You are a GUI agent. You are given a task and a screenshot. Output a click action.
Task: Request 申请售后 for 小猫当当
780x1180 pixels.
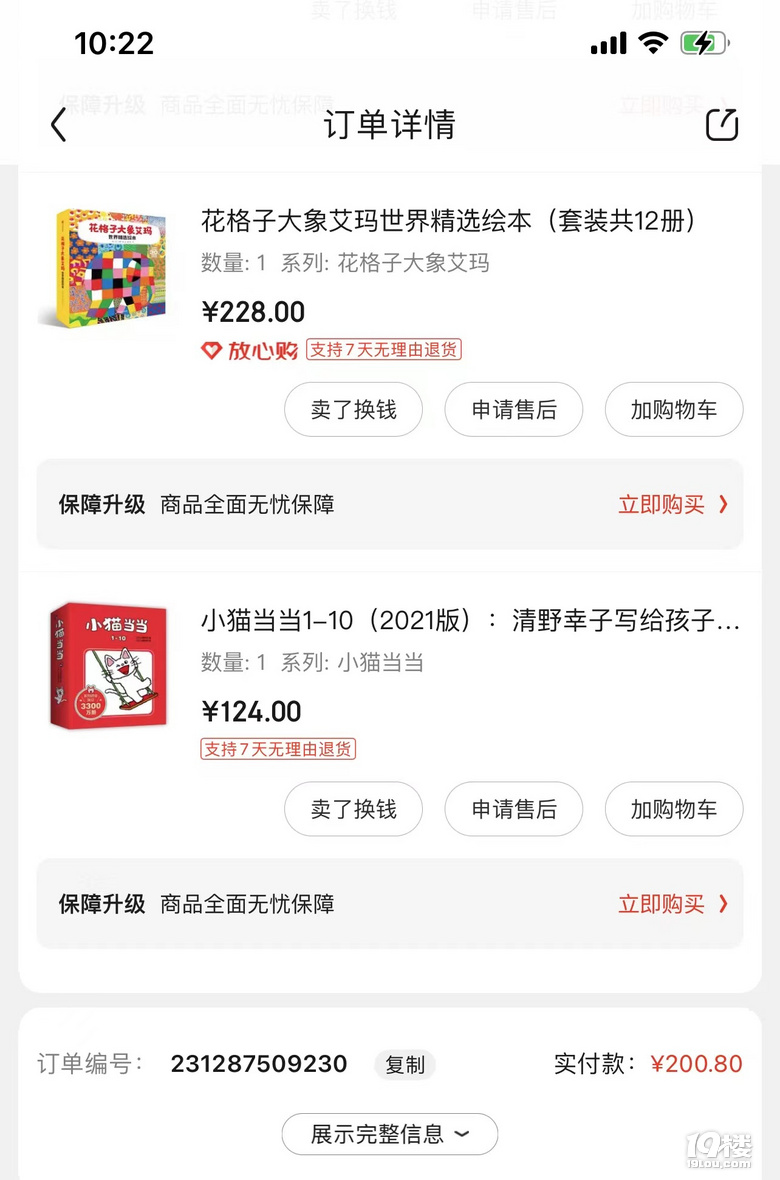click(513, 809)
